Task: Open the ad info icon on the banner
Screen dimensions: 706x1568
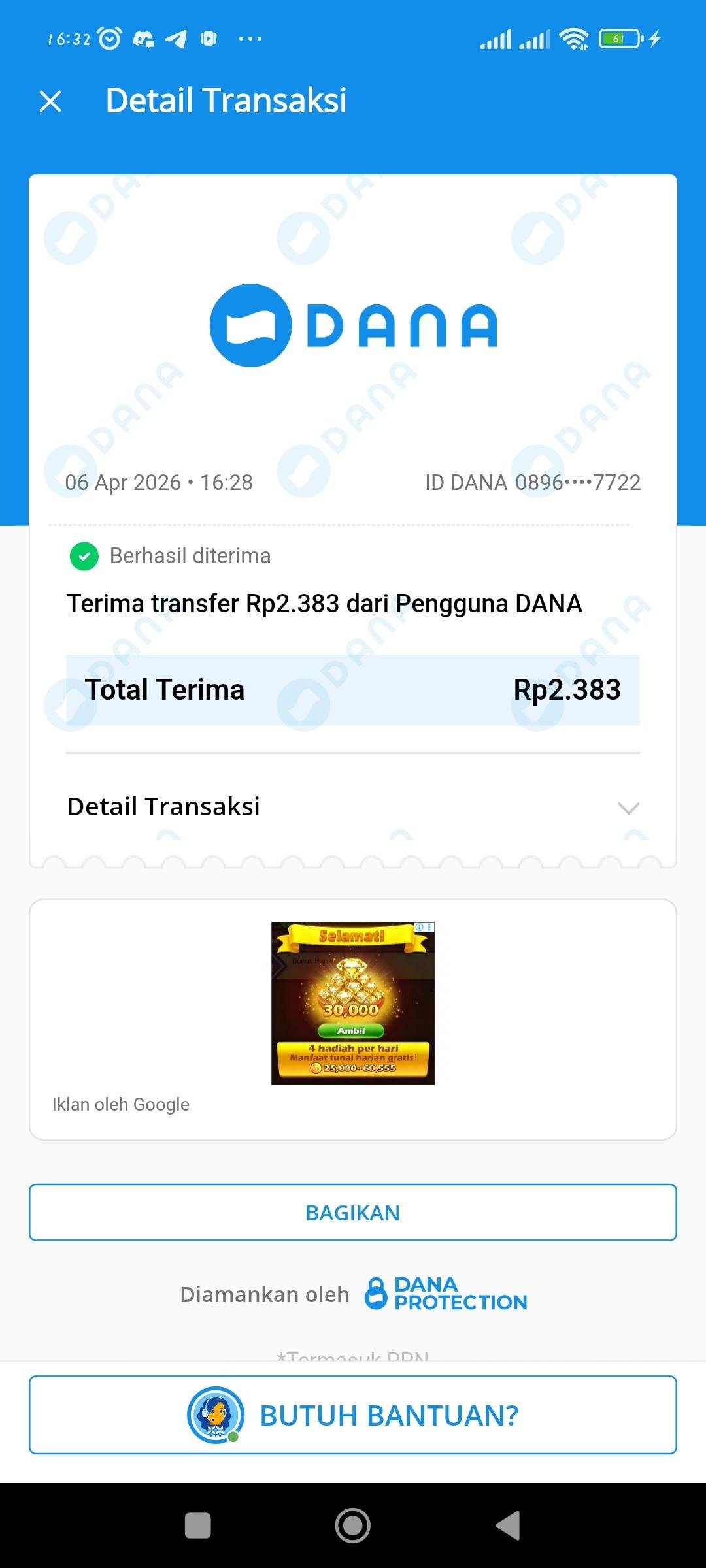Action: click(x=420, y=927)
